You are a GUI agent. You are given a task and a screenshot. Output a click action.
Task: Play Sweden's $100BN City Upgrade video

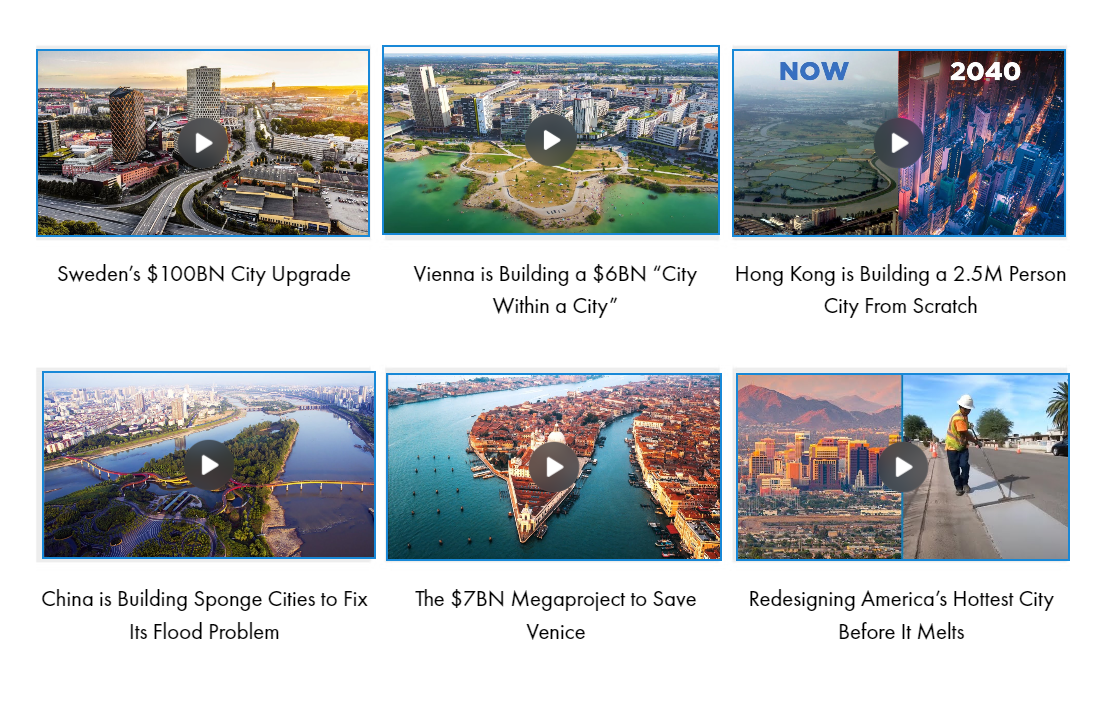coord(203,143)
